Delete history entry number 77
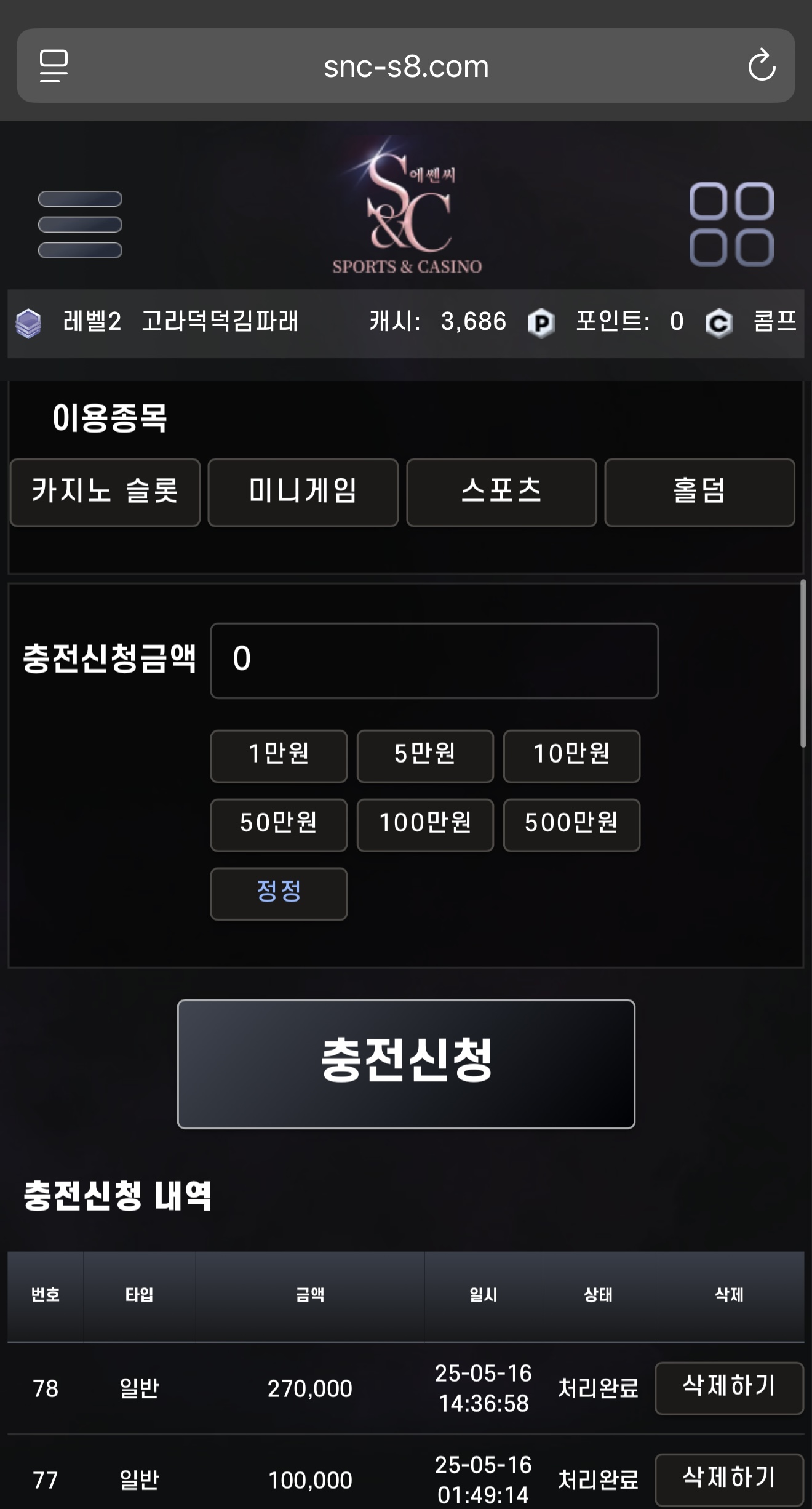812x1509 pixels. 729,1479
